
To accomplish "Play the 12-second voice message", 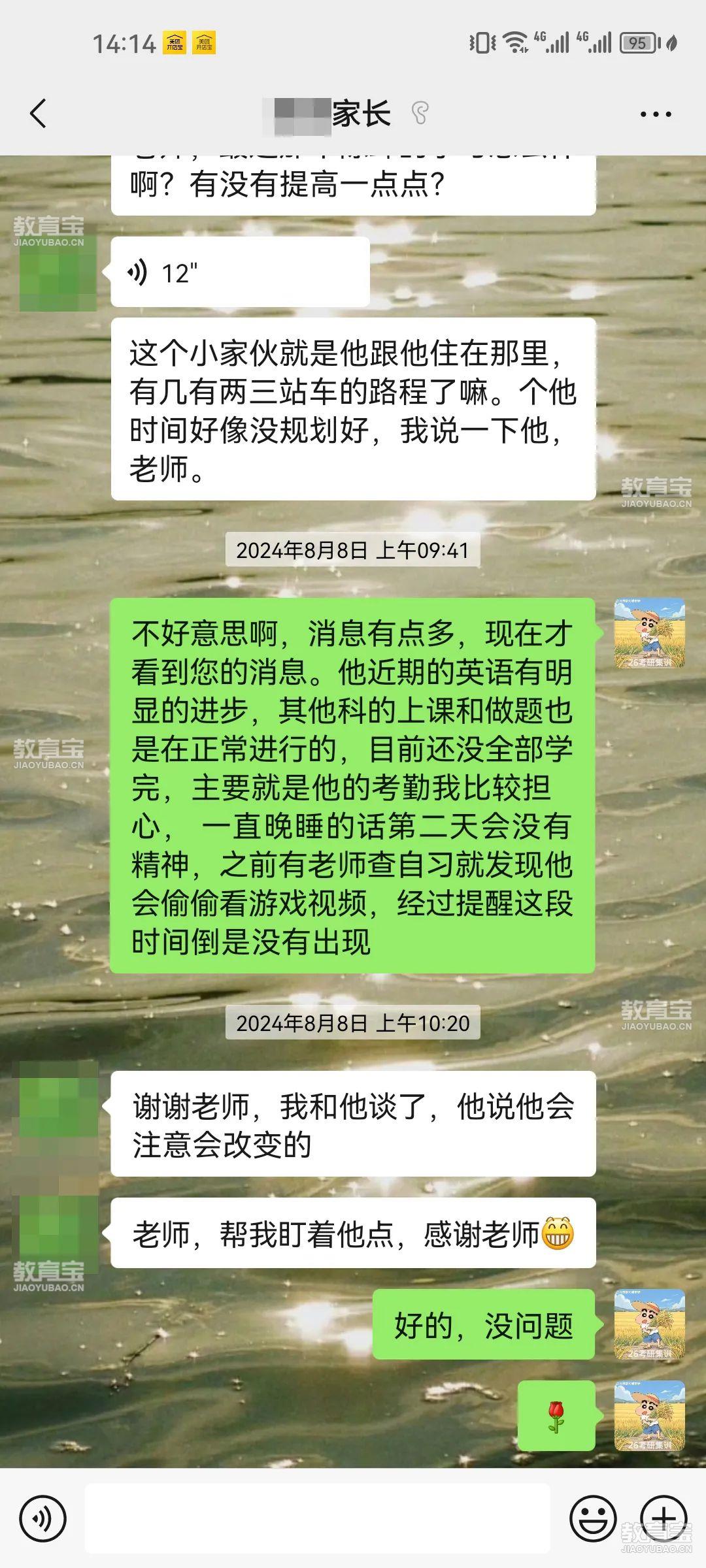I will coord(240,272).
